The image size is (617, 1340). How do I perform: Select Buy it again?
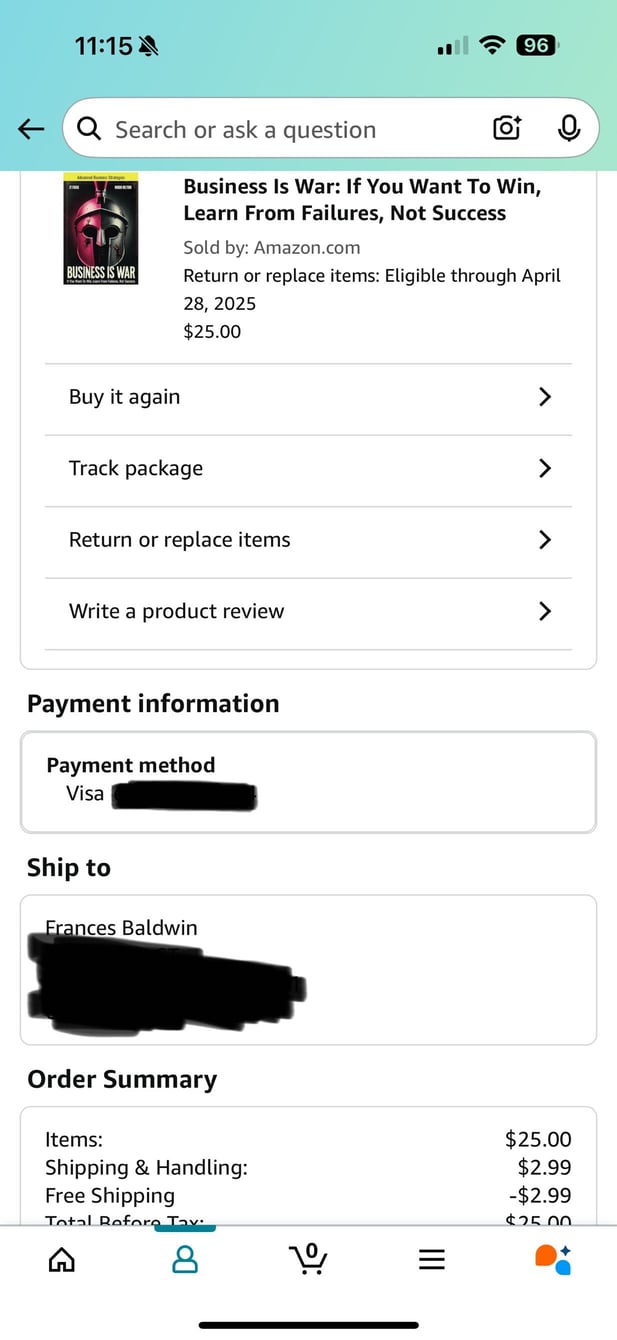click(x=308, y=397)
